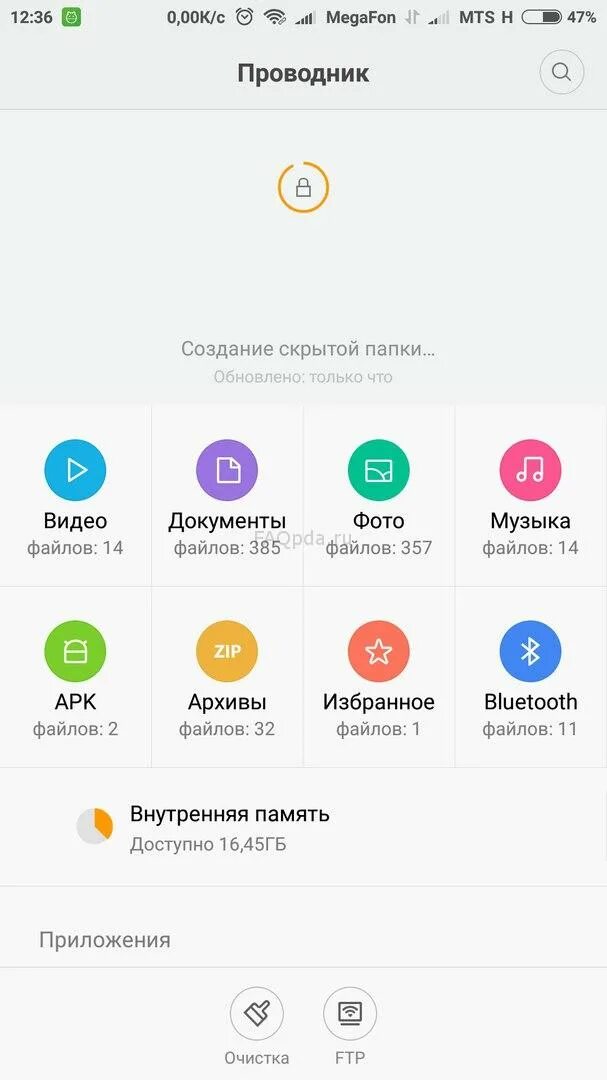
Task: Open the Bluetooth files category
Action: [x=531, y=677]
